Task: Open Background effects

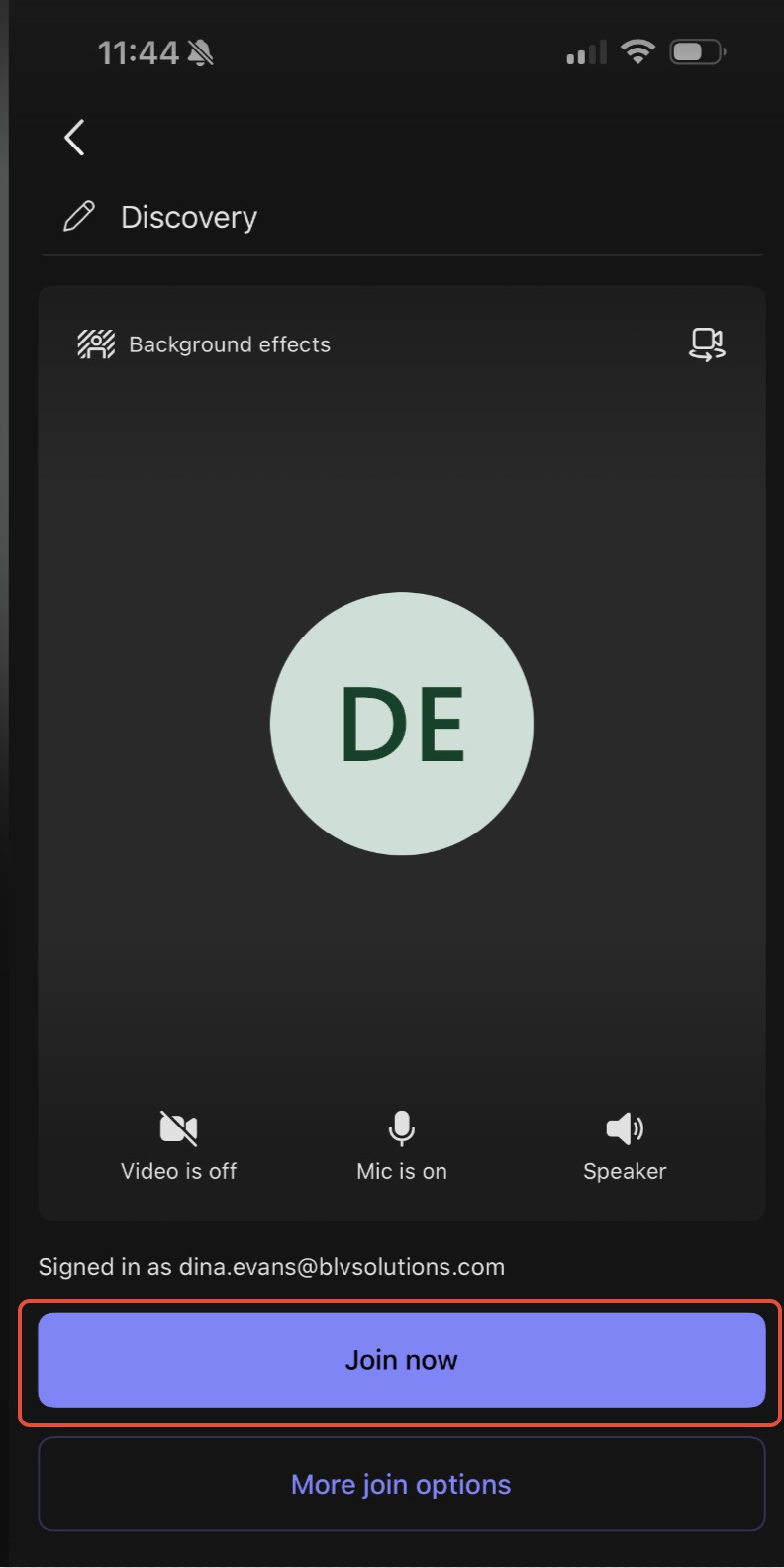Action: point(205,344)
